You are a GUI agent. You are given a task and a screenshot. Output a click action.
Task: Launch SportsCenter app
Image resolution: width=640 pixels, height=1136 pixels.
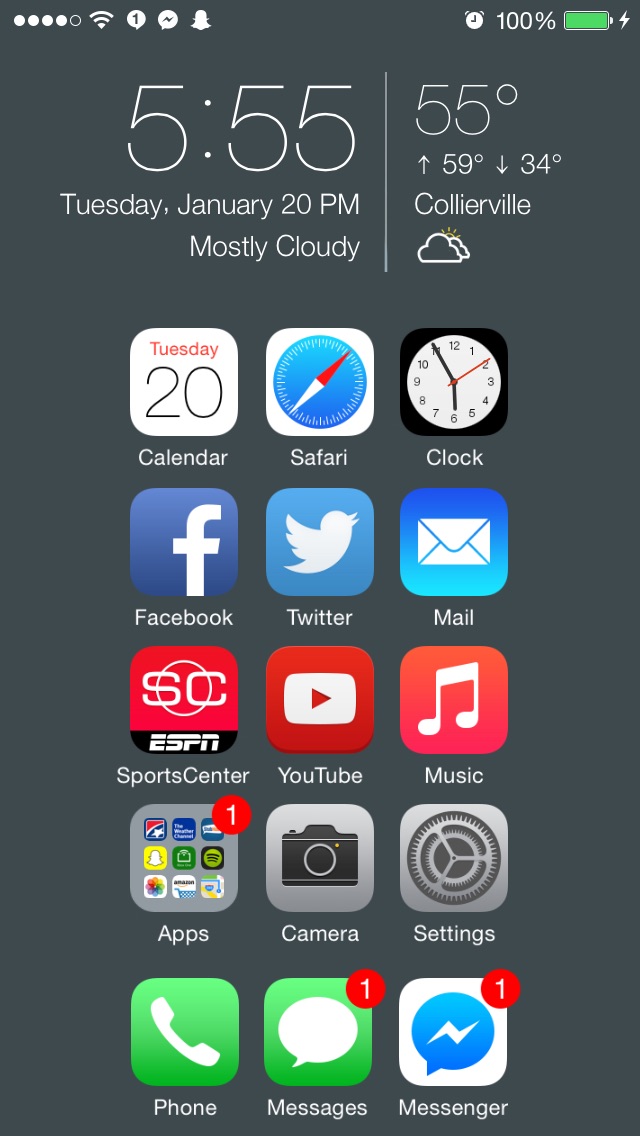click(183, 700)
